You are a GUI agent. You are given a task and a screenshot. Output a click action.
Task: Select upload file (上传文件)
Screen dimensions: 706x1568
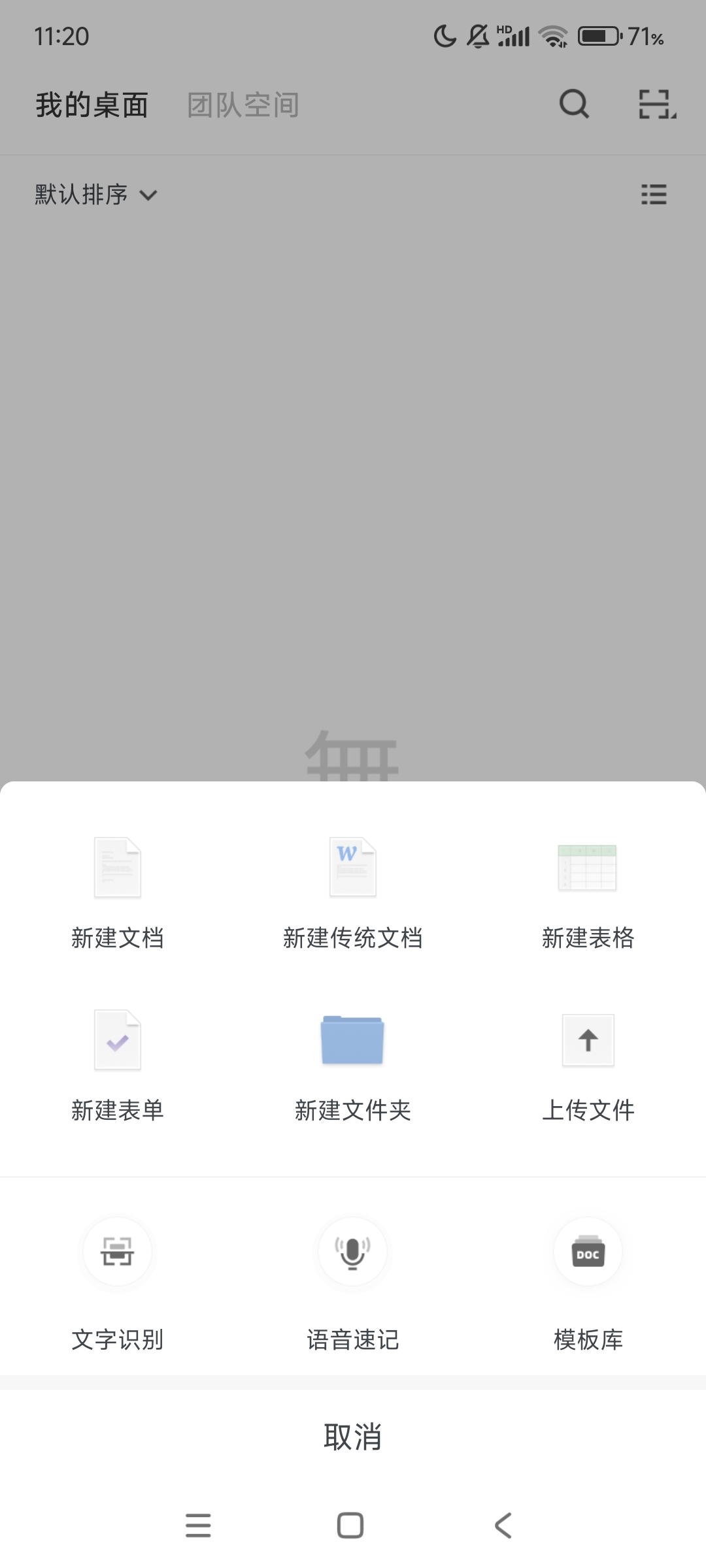(588, 1065)
